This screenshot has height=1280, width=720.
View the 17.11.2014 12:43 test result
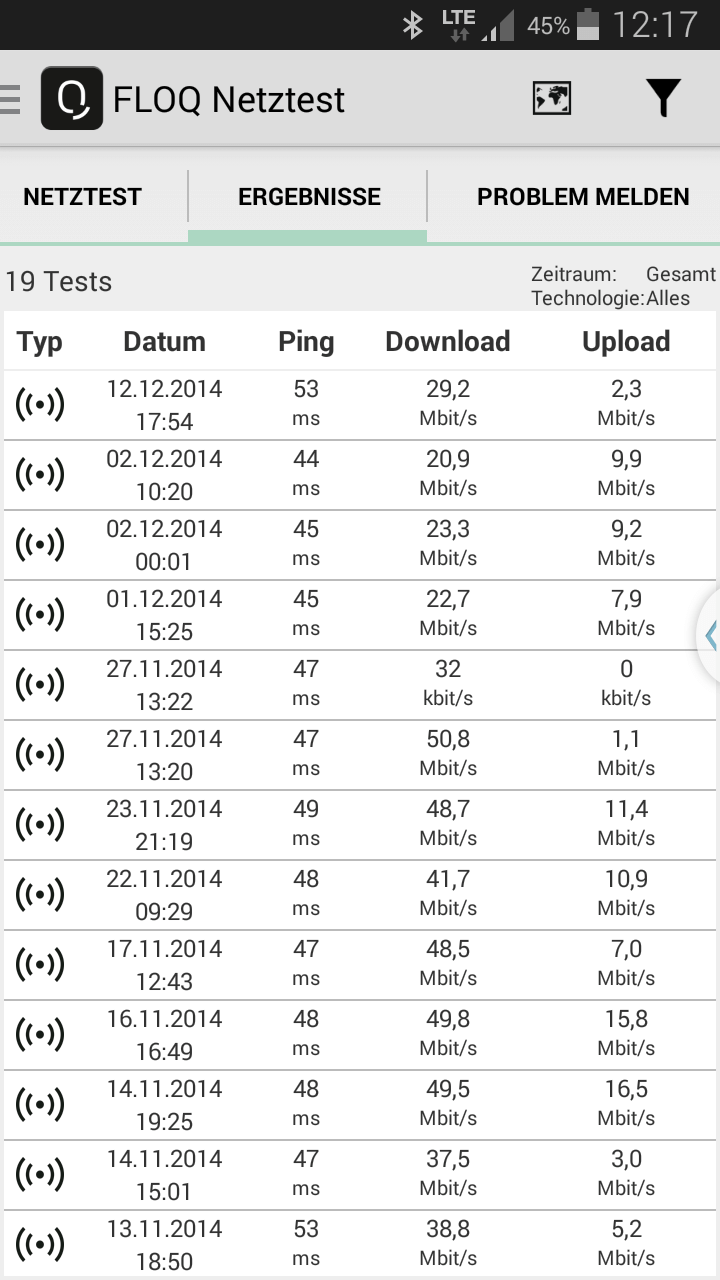360,965
